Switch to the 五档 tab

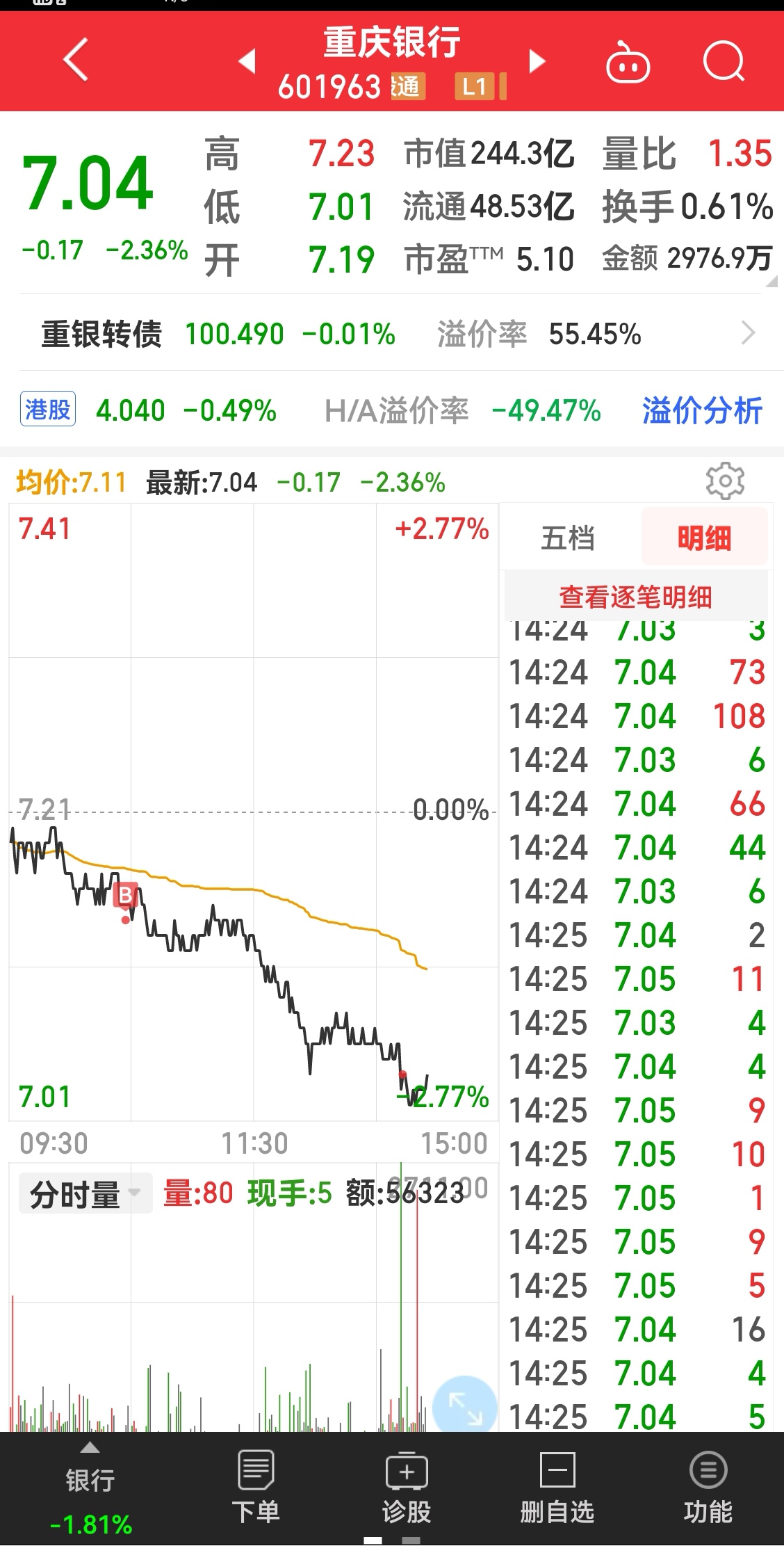point(568,538)
